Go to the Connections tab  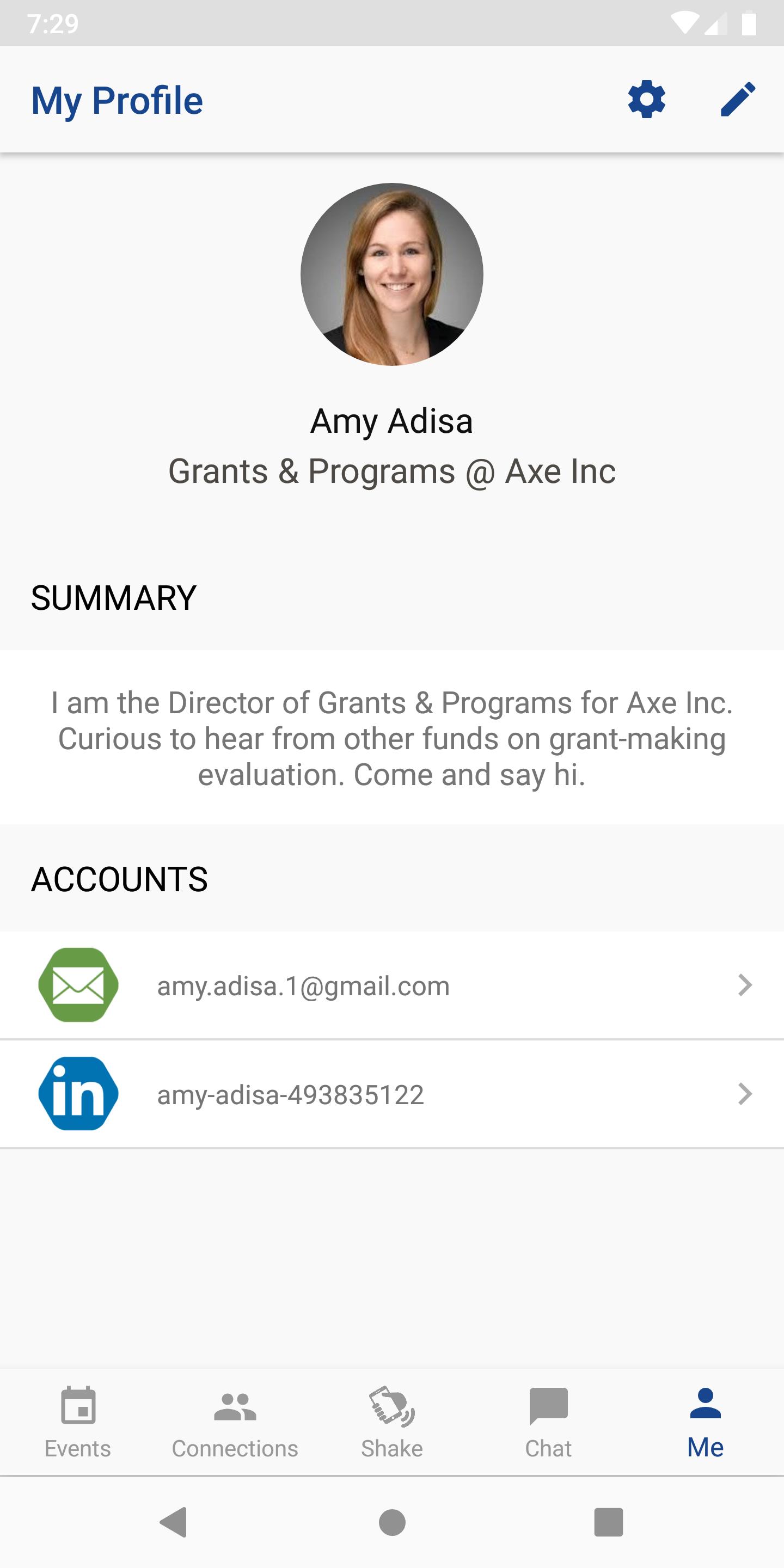coord(235,1423)
